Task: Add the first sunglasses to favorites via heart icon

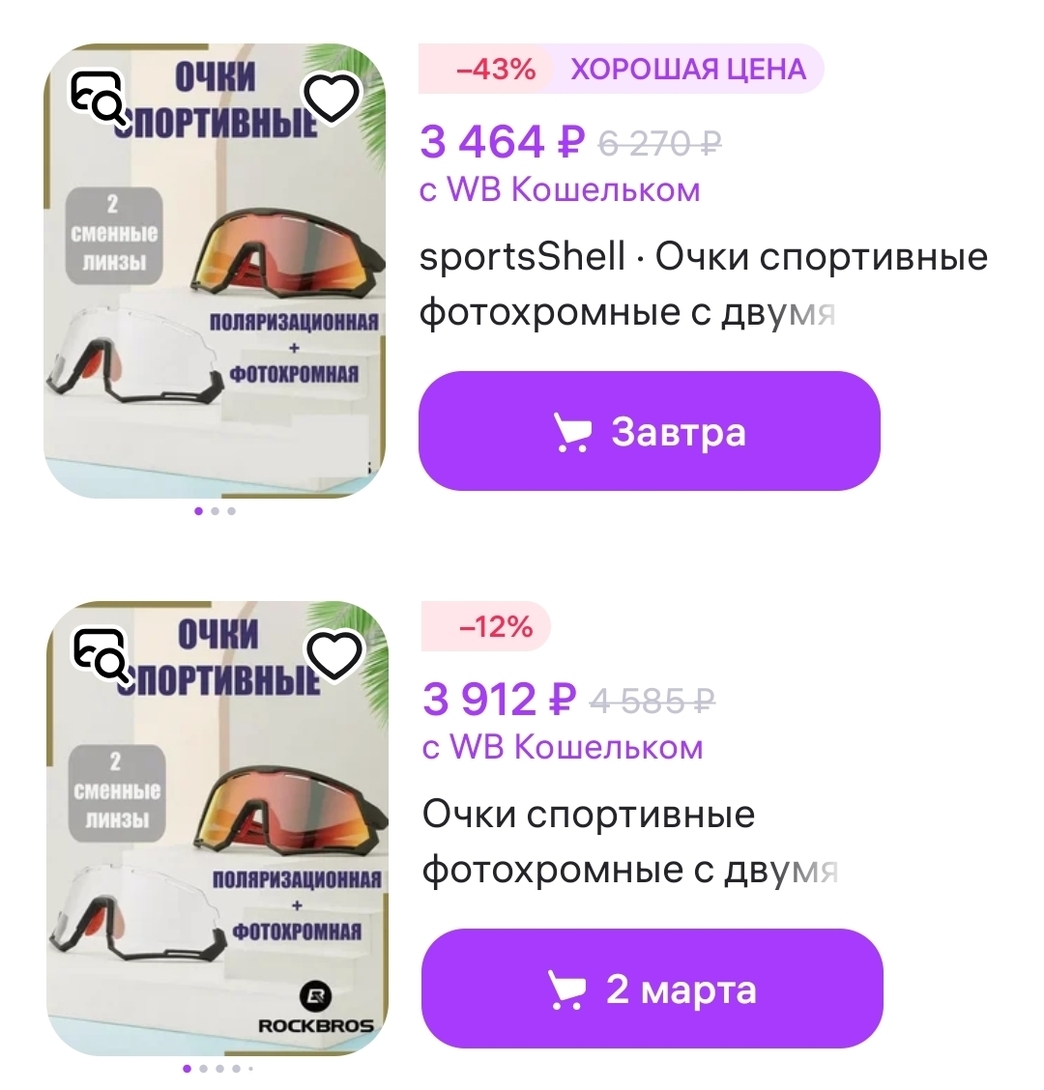Action: tap(333, 95)
